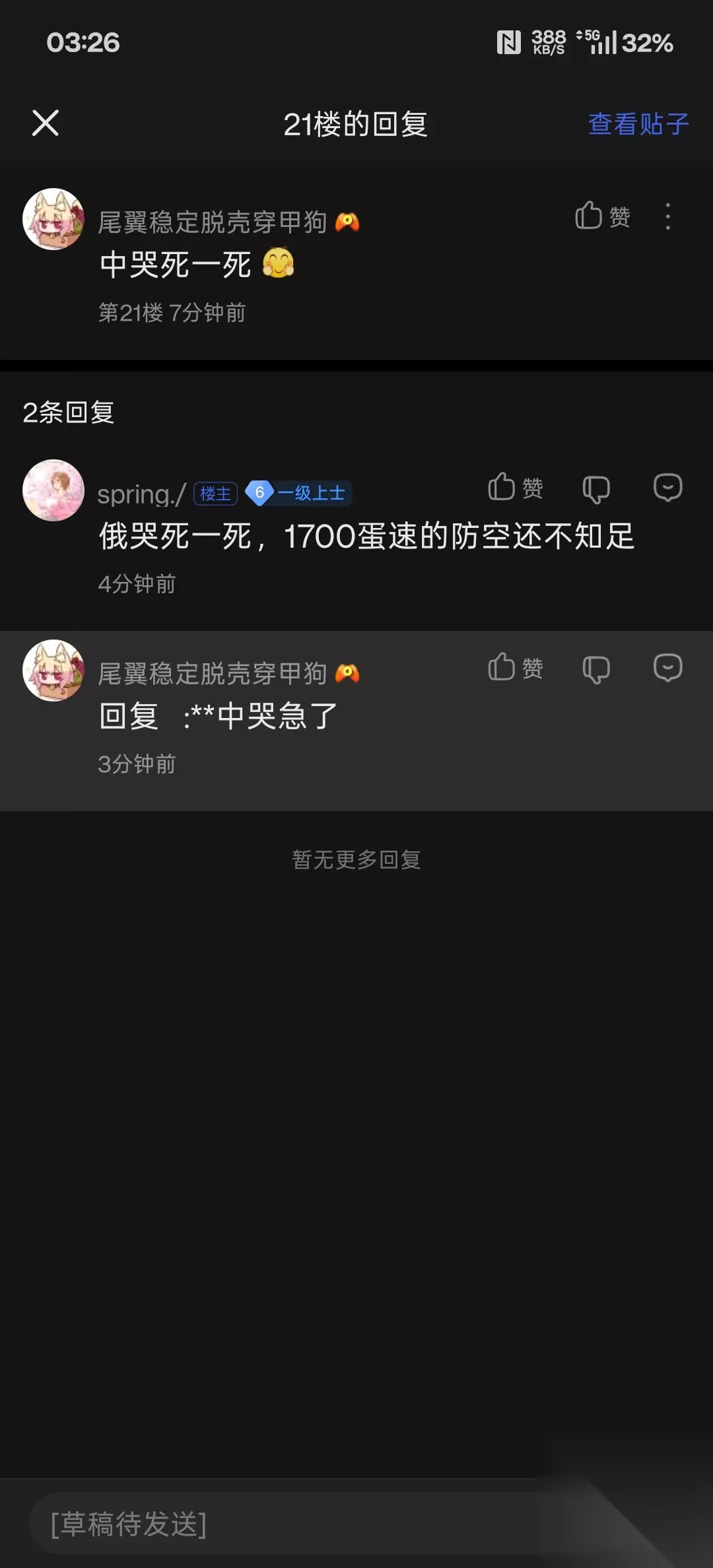Dislike the reply 中哭急了
The width and height of the screenshot is (713, 1568).
pos(596,669)
